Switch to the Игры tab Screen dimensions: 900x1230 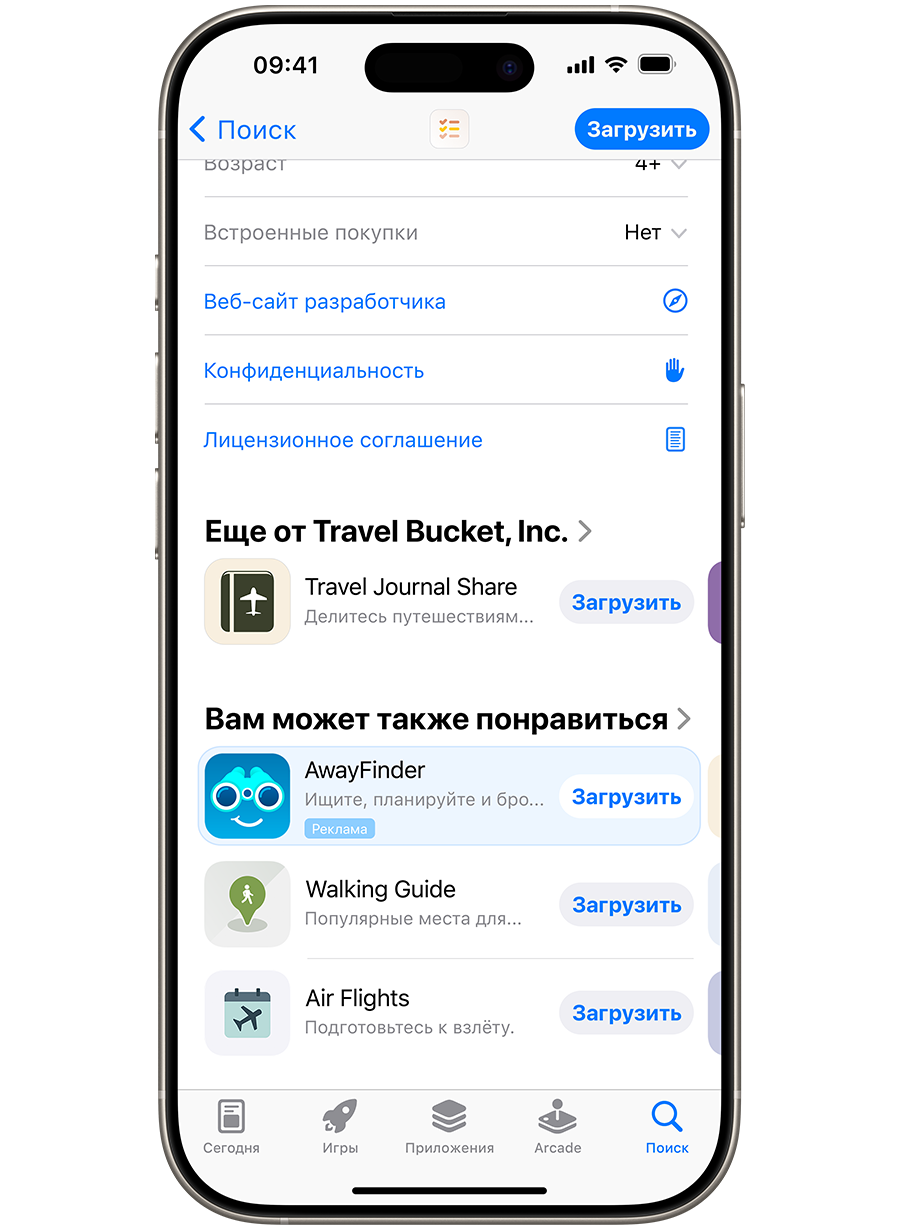tap(340, 1127)
